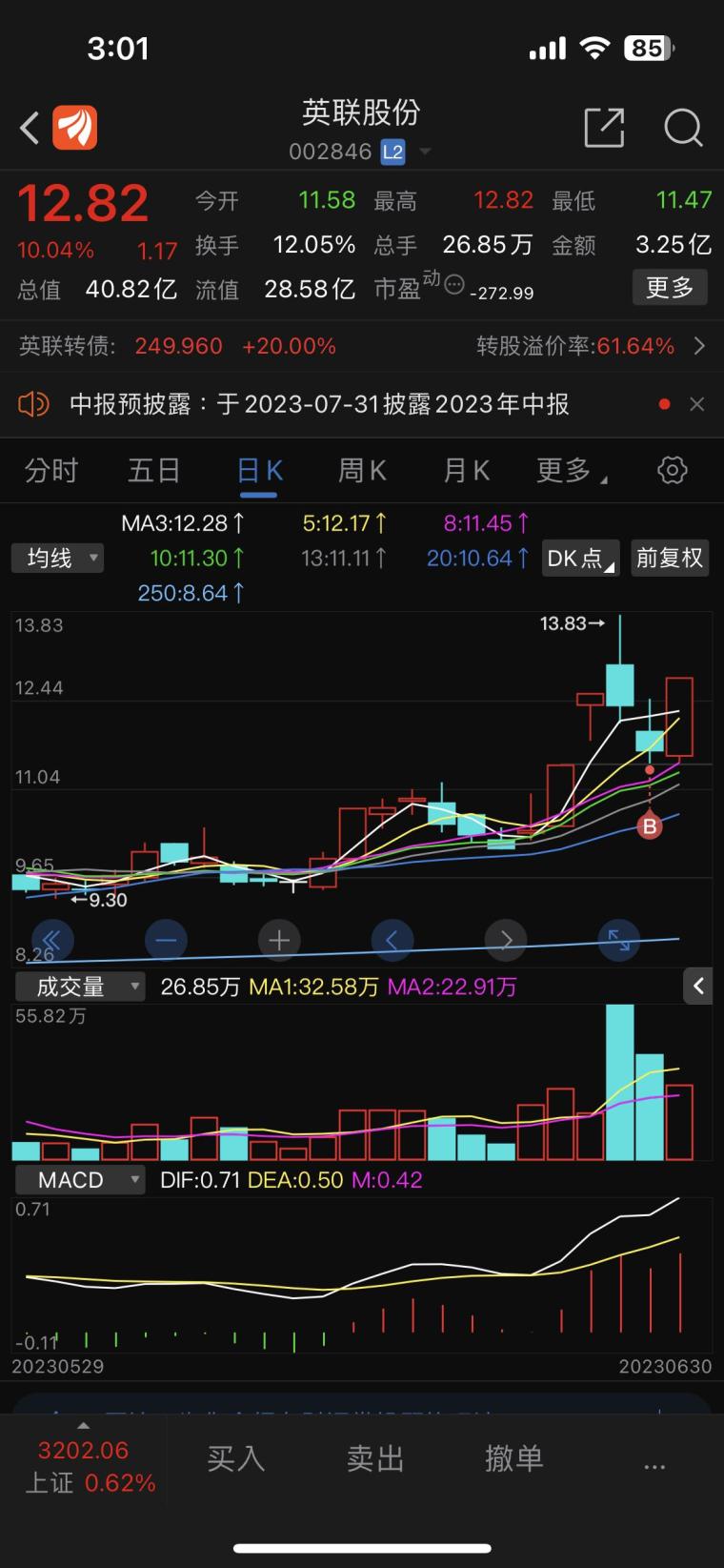724x1568 pixels.
Task: Switch to the 分时 tab
Action: [50, 470]
